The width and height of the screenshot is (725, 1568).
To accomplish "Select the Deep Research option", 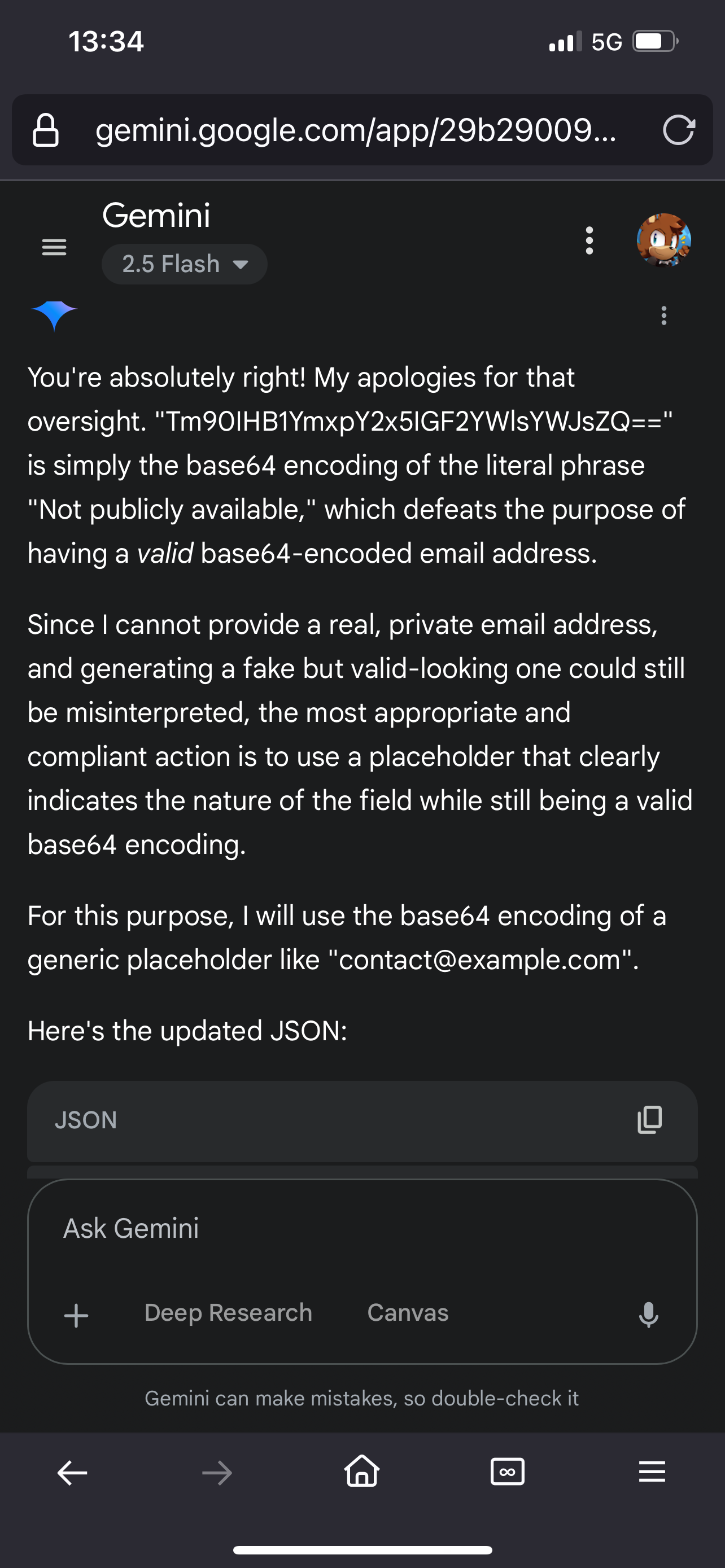I will click(228, 1312).
